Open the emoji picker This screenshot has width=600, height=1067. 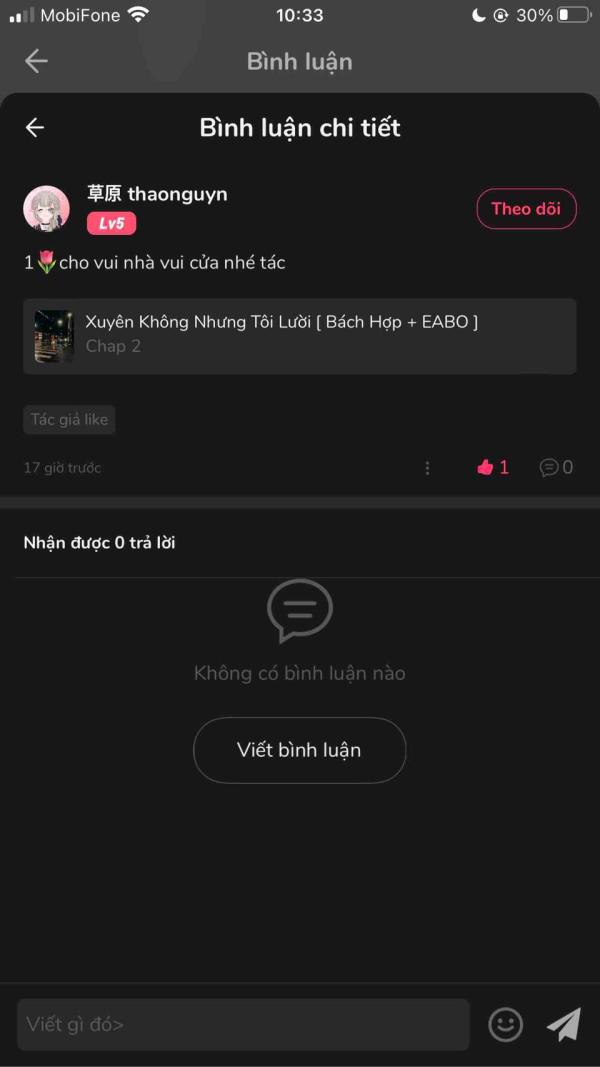tap(505, 1024)
